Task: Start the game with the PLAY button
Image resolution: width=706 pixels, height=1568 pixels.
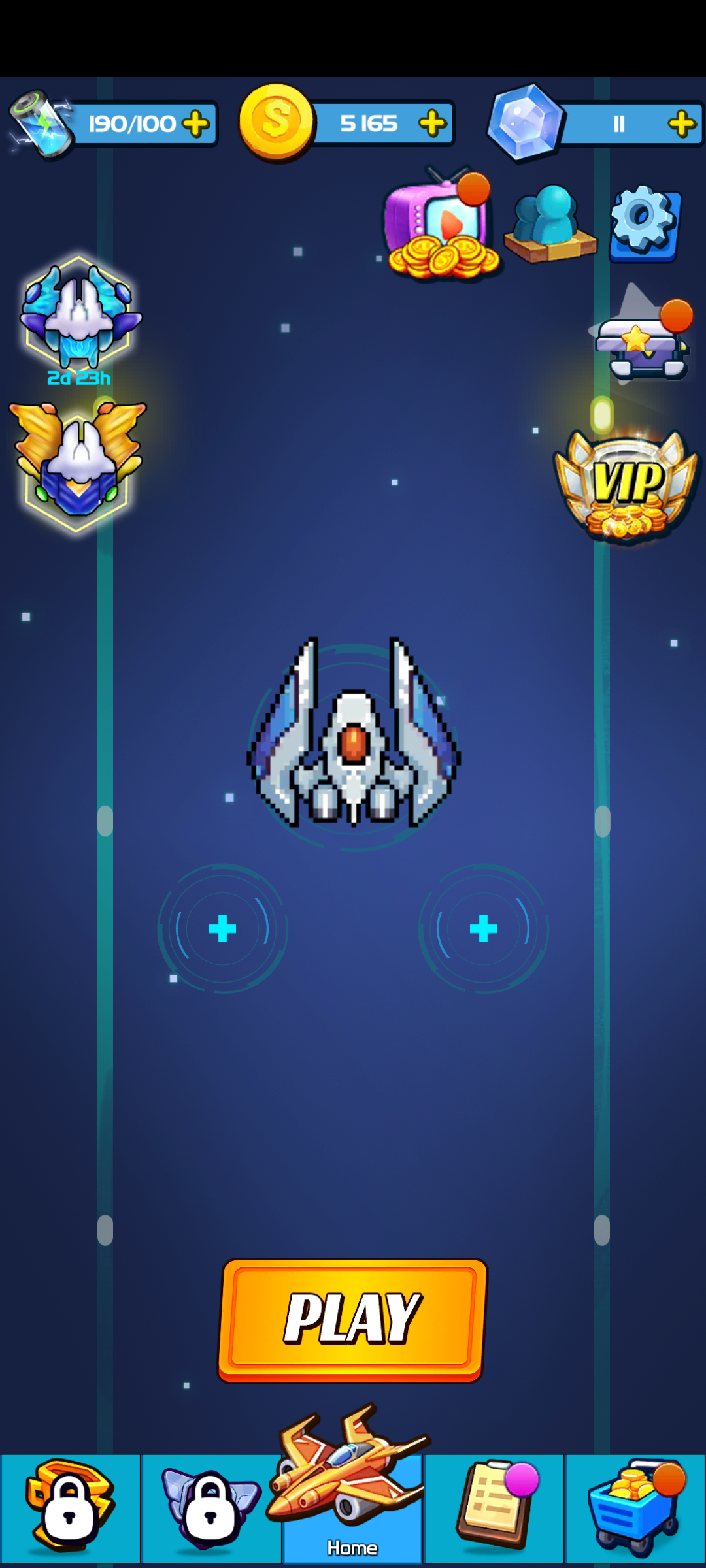Action: [352, 1318]
